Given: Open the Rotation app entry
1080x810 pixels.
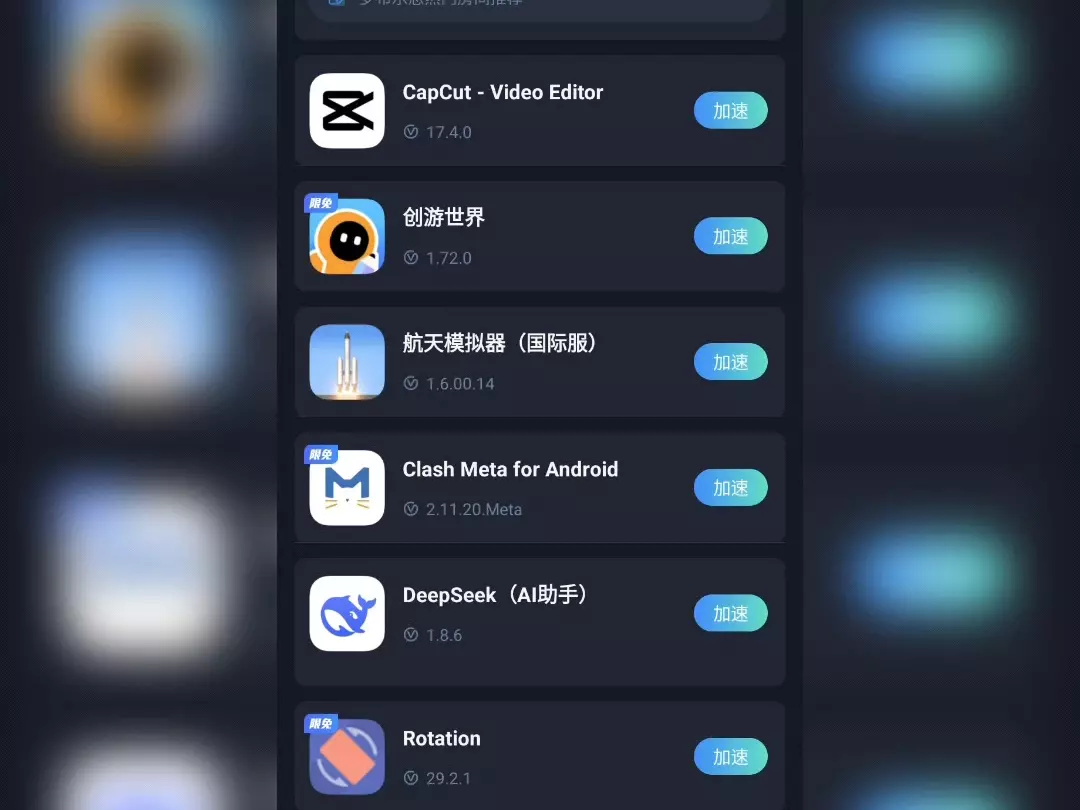Looking at the screenshot, I should pyautogui.click(x=539, y=756).
